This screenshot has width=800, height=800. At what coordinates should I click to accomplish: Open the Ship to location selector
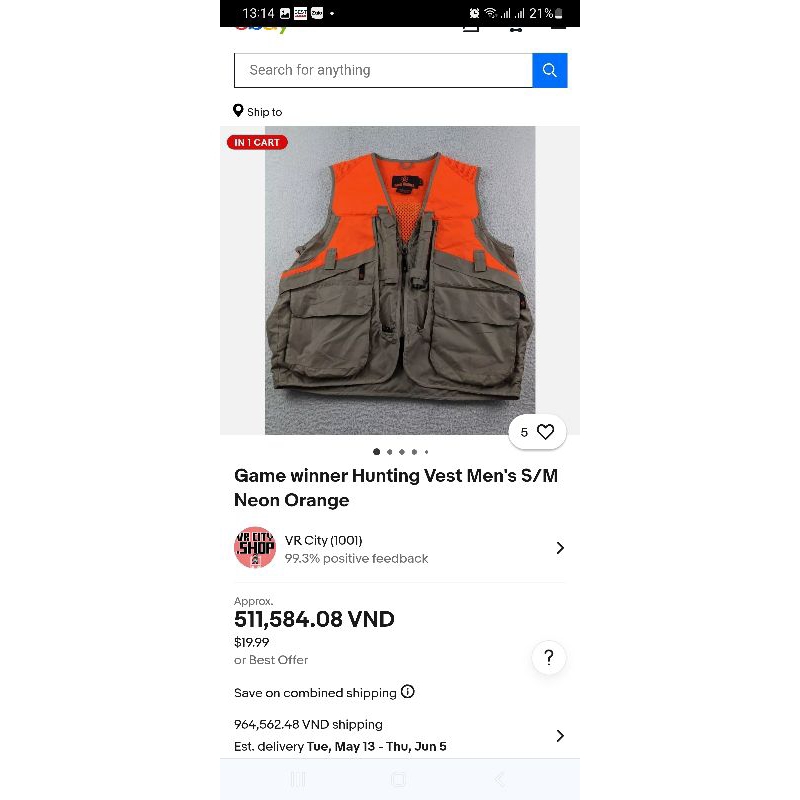259,112
